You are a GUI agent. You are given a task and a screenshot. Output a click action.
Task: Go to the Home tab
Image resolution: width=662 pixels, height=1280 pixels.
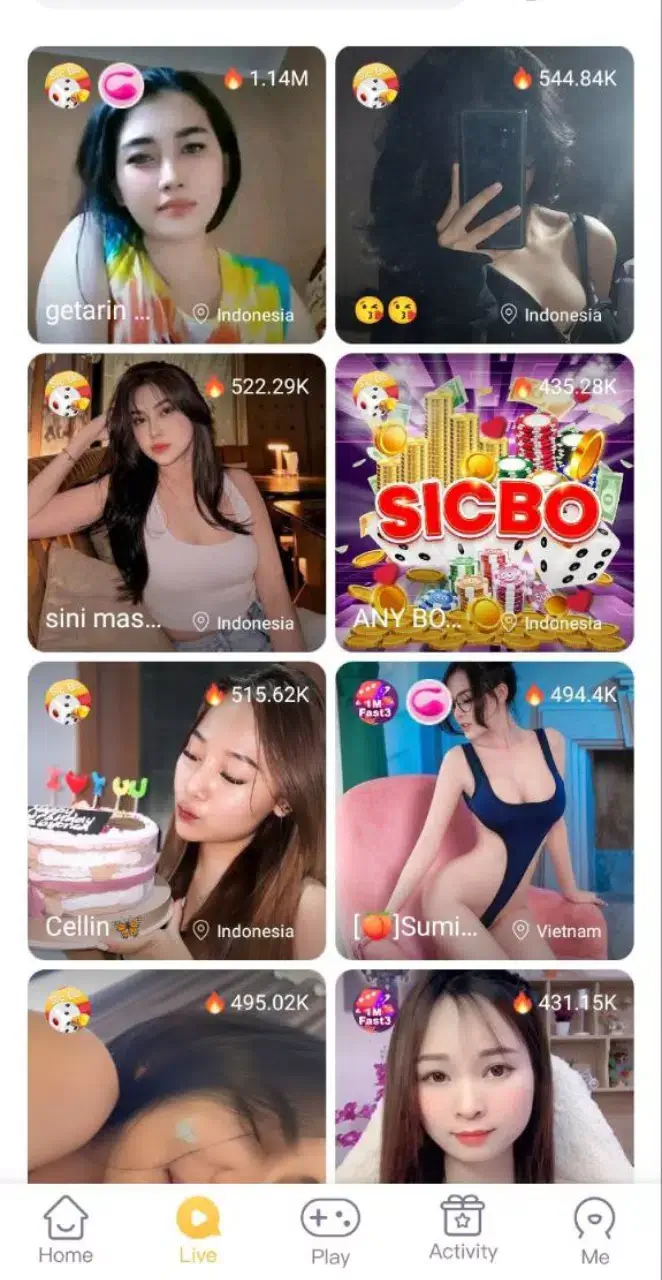pyautogui.click(x=65, y=1230)
